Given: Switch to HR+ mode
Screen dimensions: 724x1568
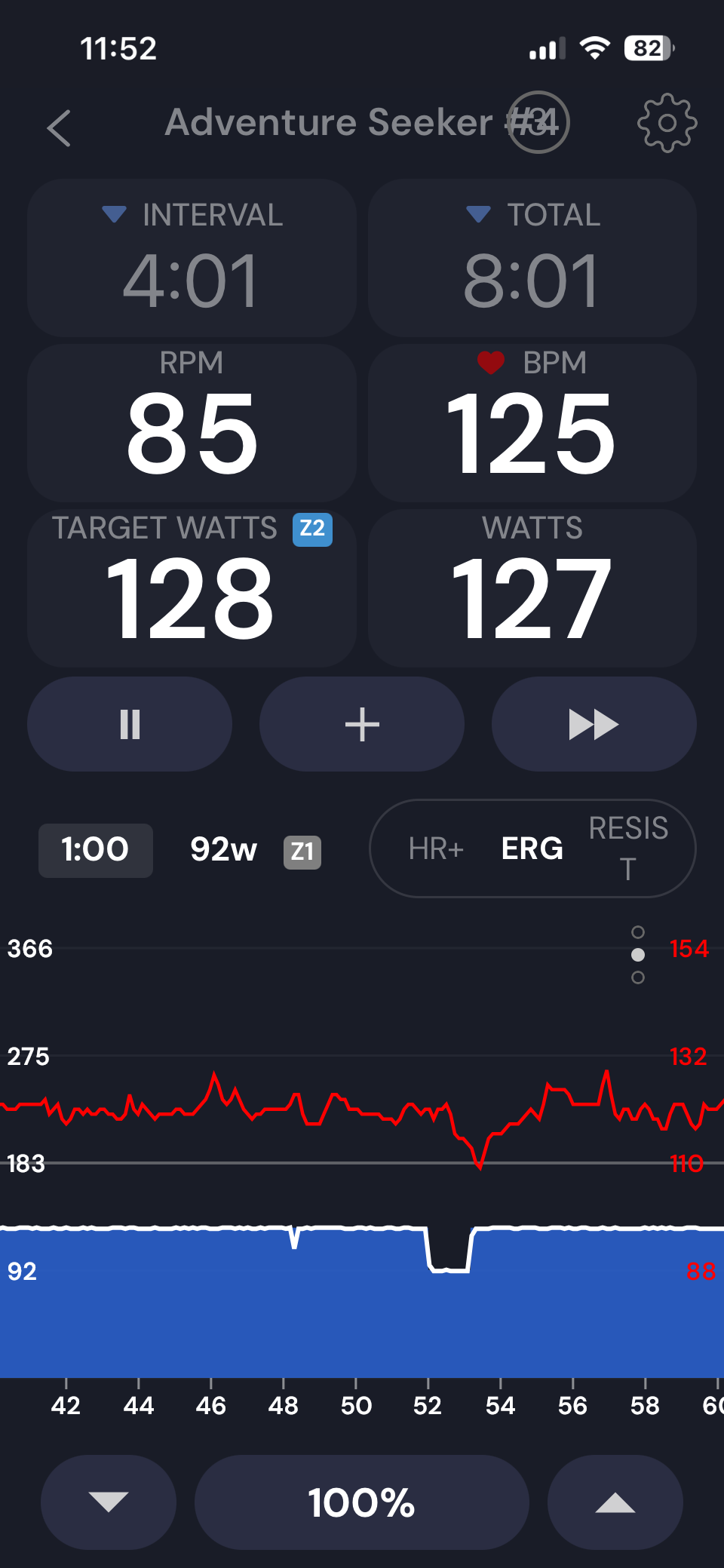Looking at the screenshot, I should 435,849.
